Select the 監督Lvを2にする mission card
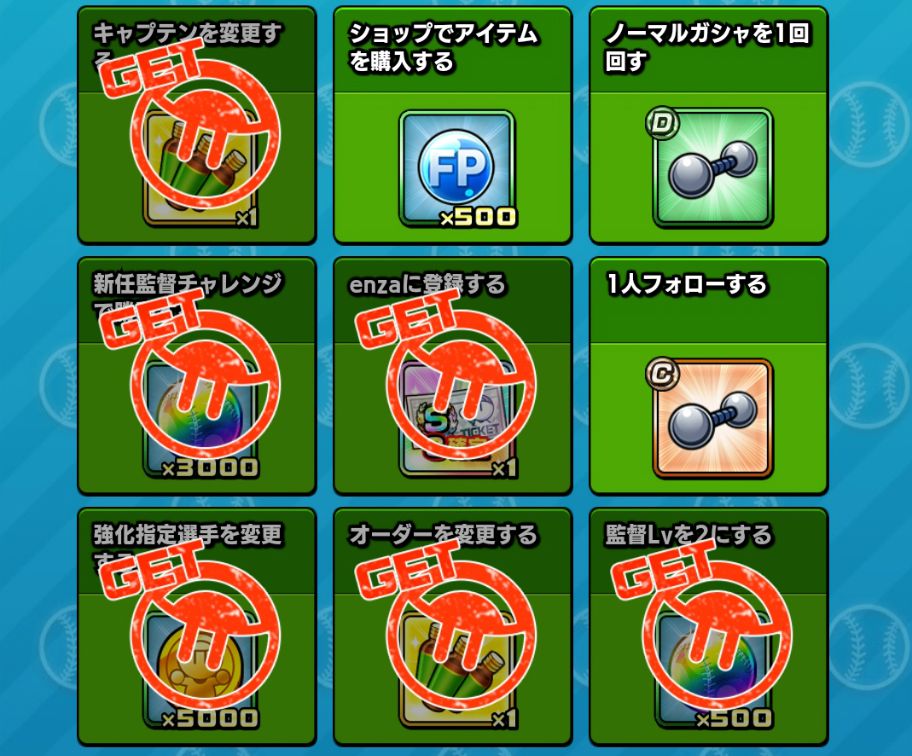This screenshot has height=756, width=912. (709, 627)
